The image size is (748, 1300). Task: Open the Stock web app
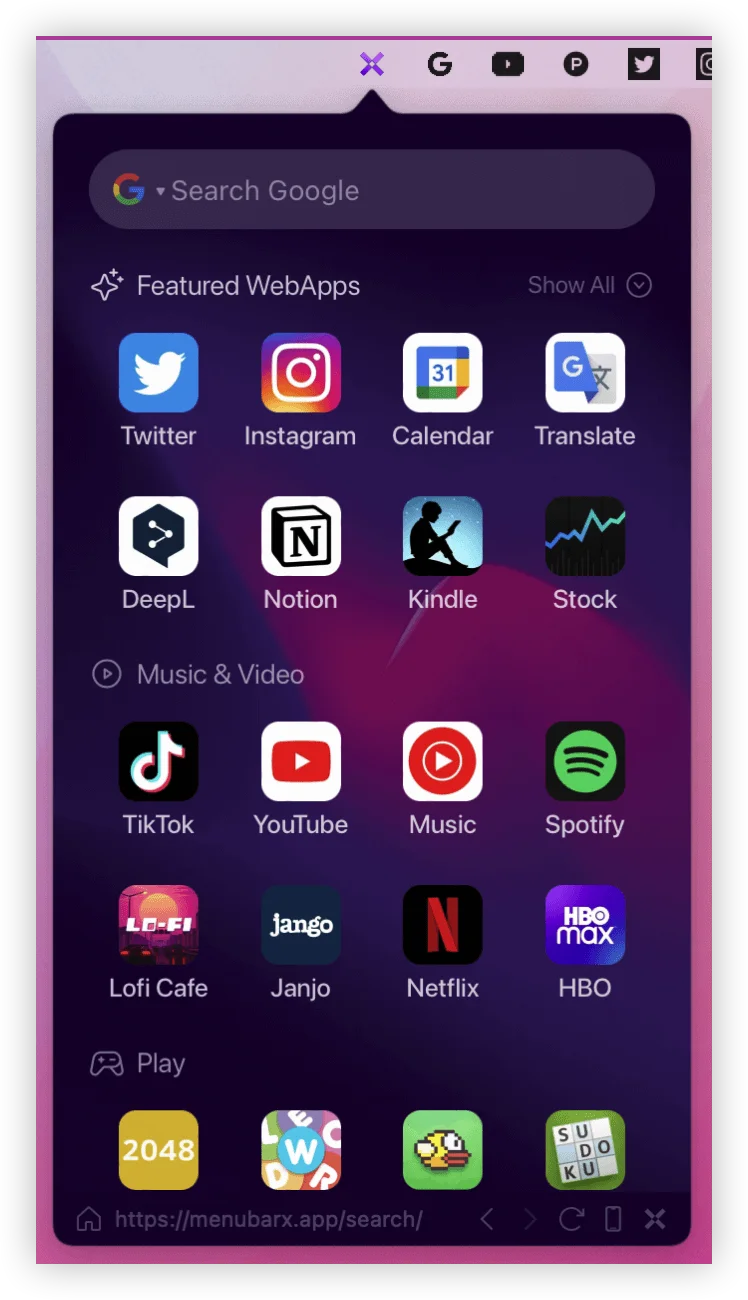point(584,536)
